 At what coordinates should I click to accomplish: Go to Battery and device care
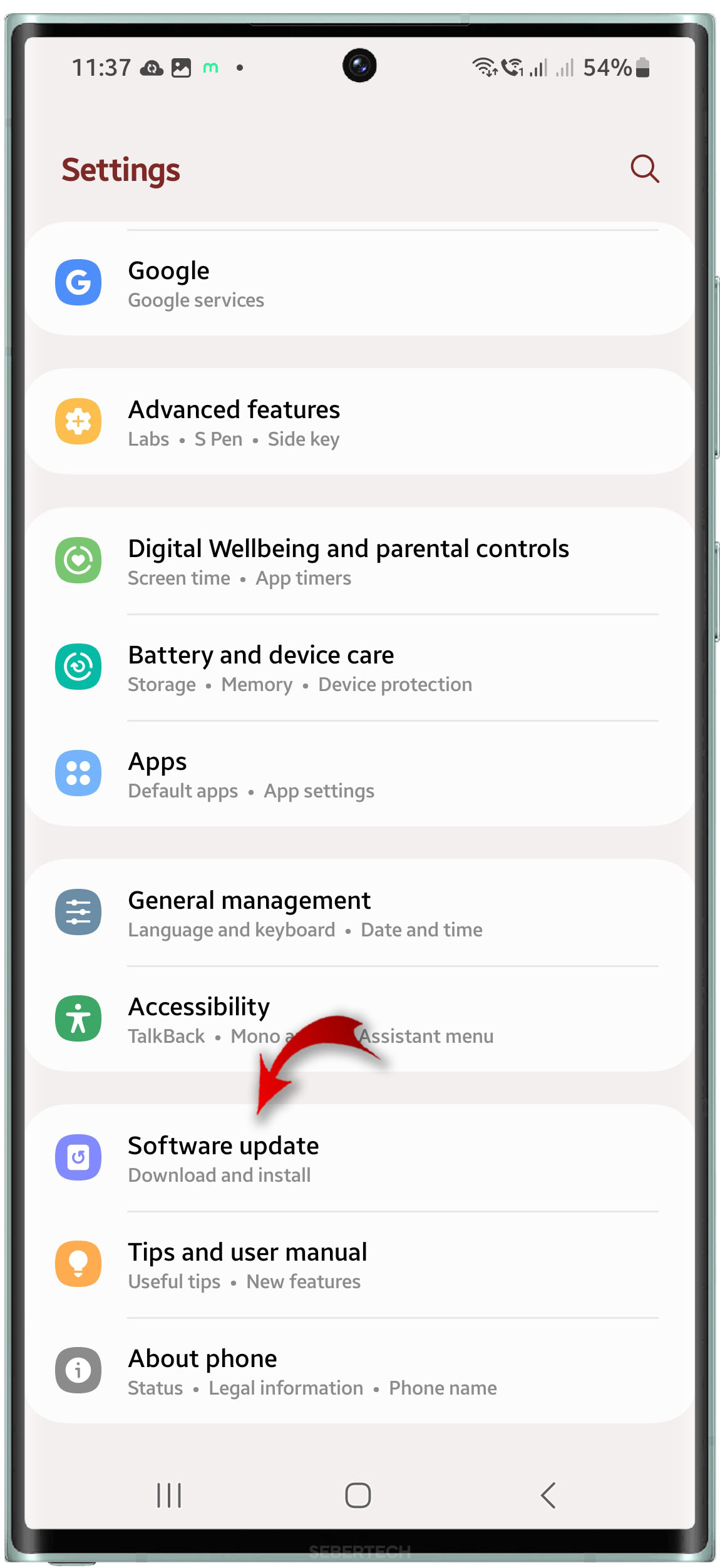coord(360,667)
